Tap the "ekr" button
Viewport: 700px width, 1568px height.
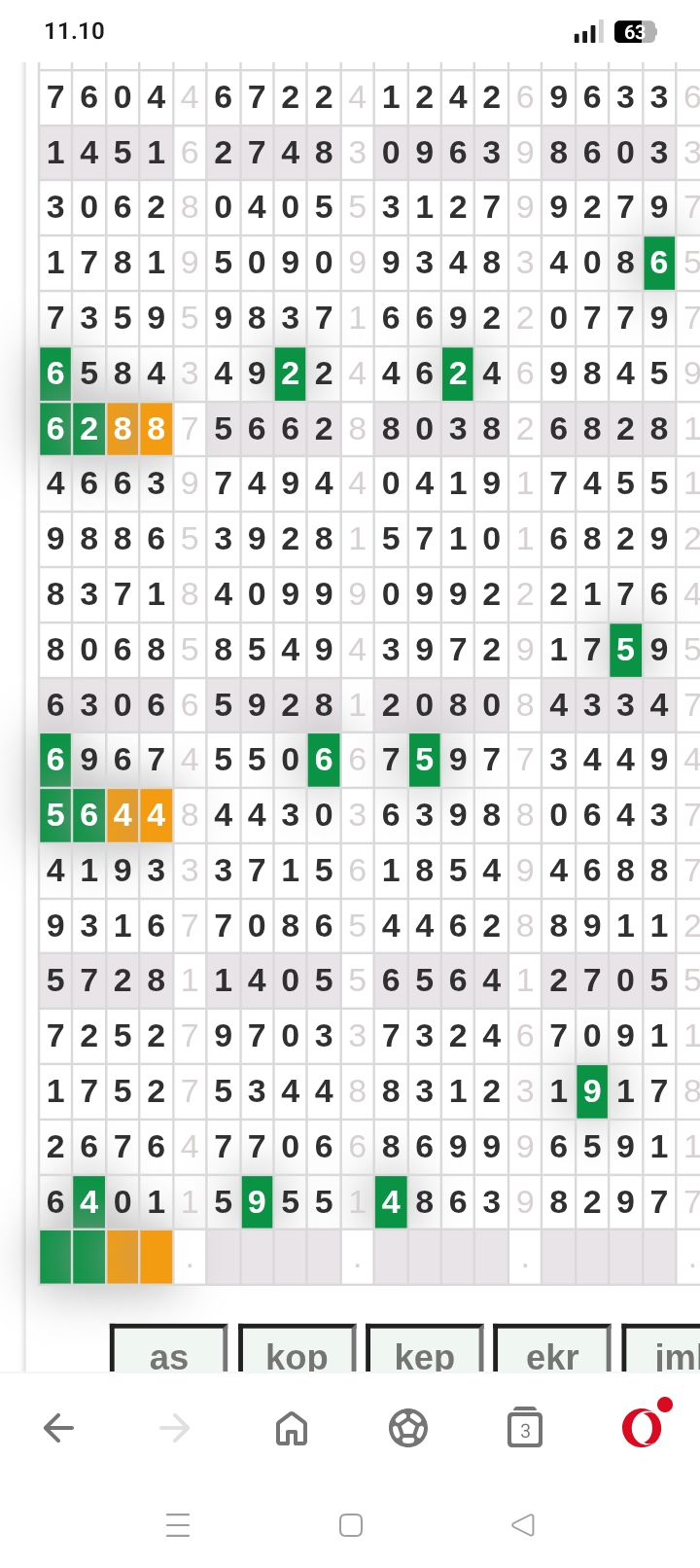point(552,1354)
